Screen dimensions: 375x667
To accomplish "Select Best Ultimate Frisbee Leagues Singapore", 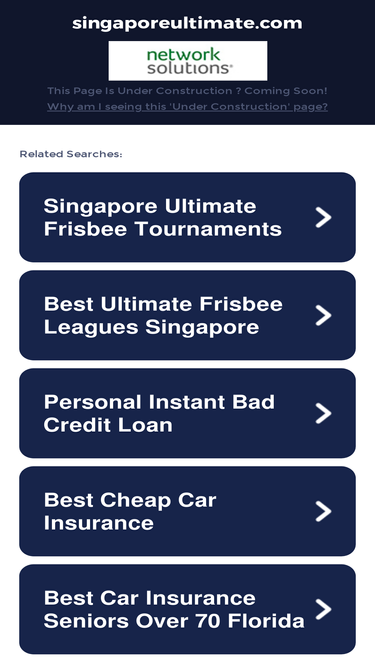I will coord(187,315).
